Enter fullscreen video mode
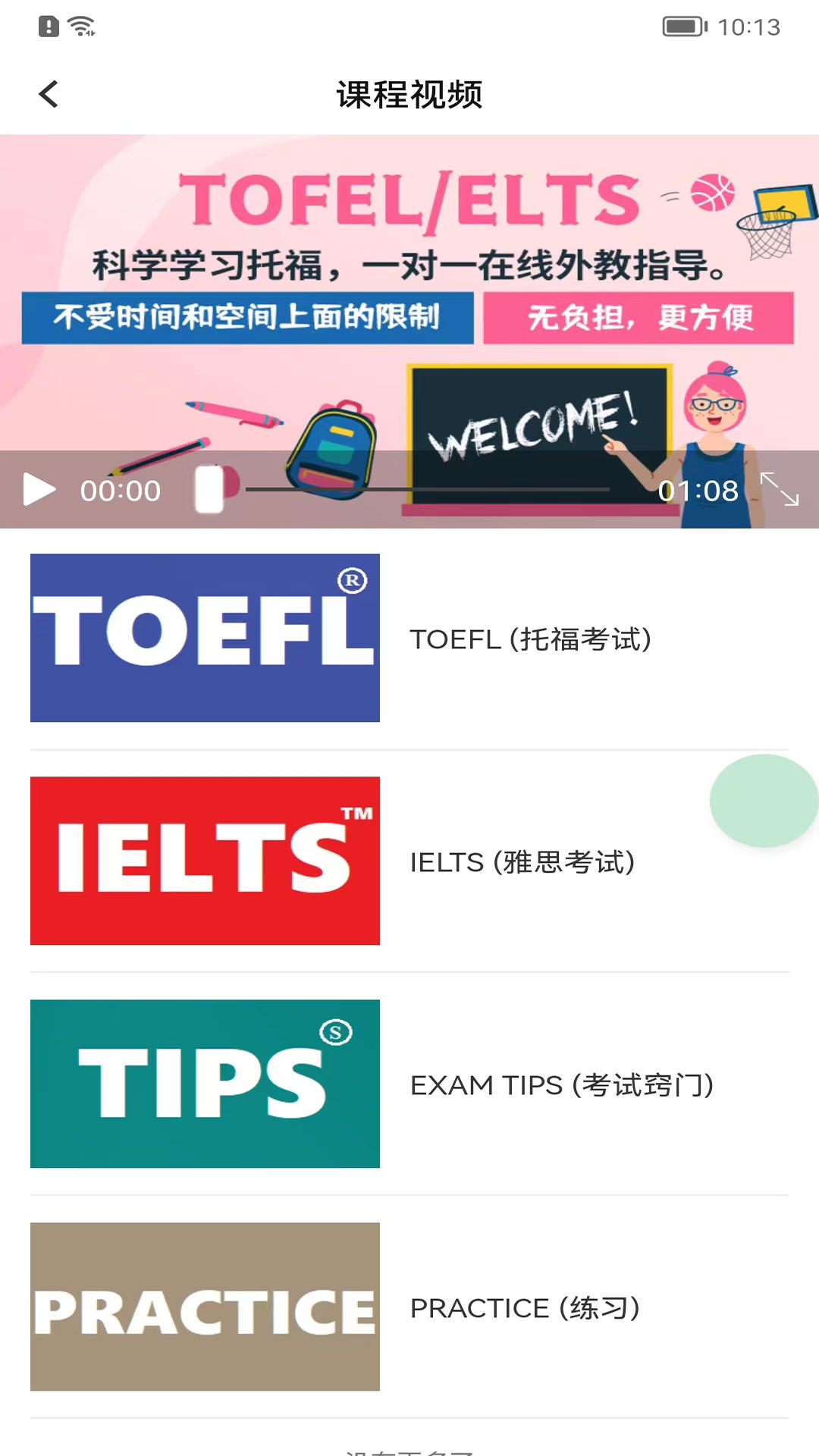Viewport: 819px width, 1456px height. pos(779,489)
